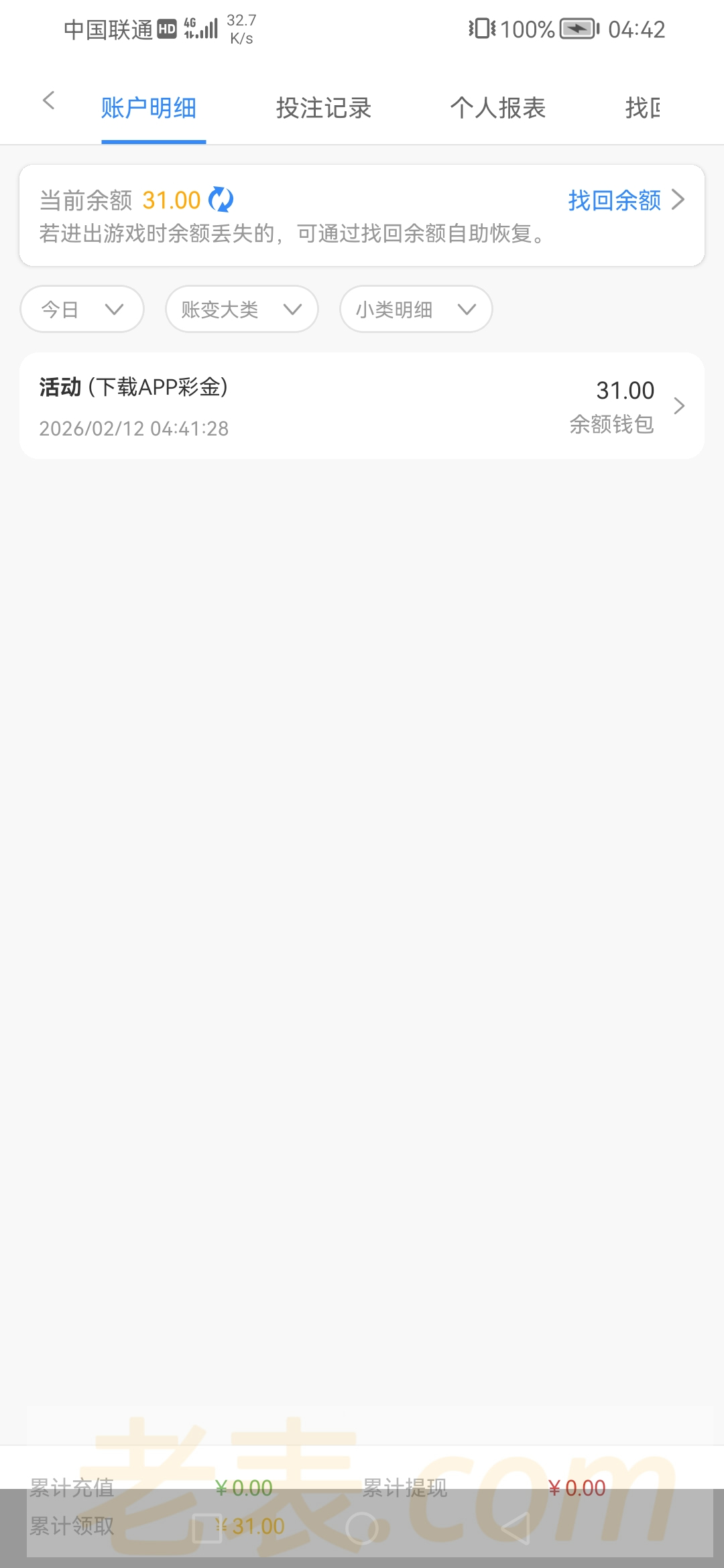Refresh the current balance
The height and width of the screenshot is (1568, 724).
click(x=221, y=200)
